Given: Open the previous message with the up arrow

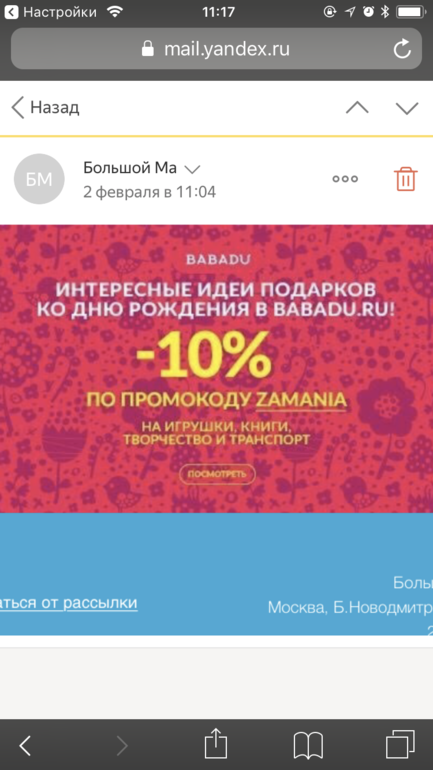Looking at the screenshot, I should coord(357,108).
